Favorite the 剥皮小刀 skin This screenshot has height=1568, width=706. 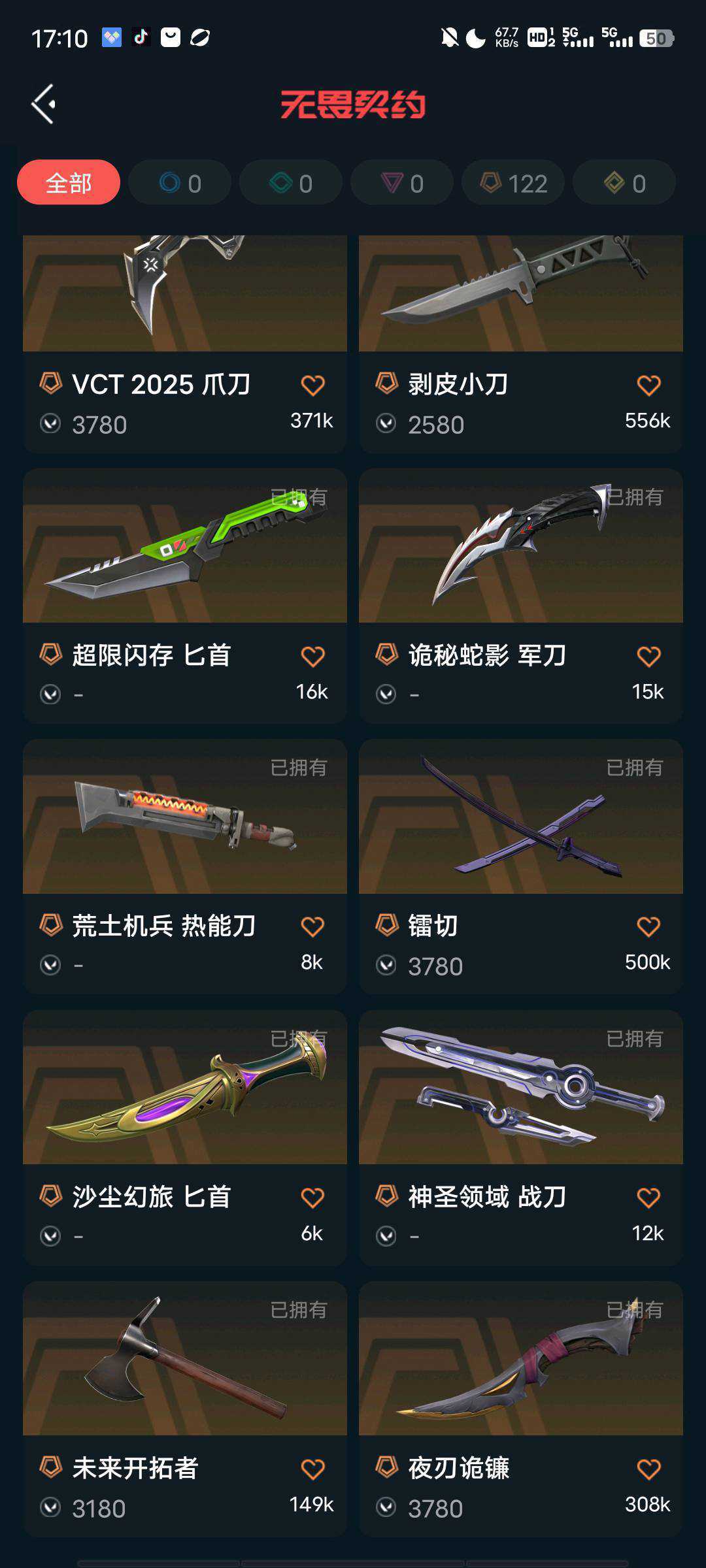(648, 385)
